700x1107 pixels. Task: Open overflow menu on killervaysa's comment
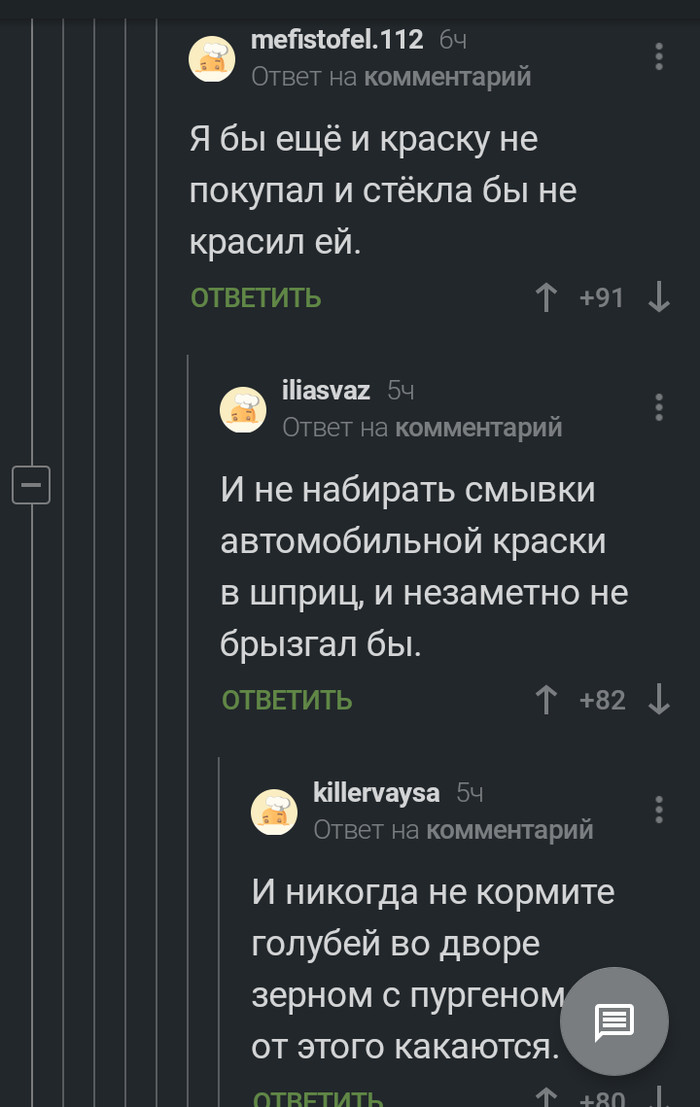click(x=659, y=809)
